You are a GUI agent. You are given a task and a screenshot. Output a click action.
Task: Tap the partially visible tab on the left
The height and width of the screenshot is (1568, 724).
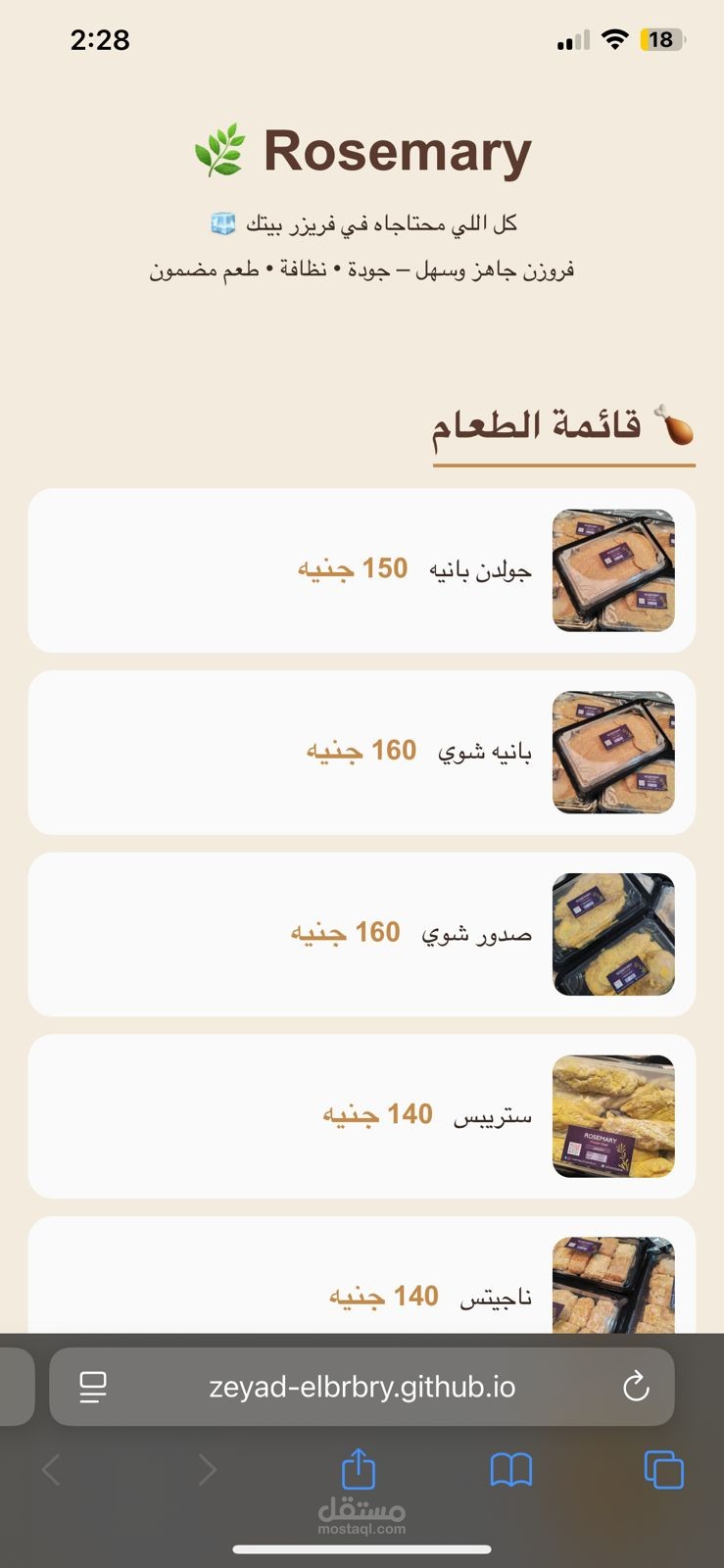point(14,1387)
